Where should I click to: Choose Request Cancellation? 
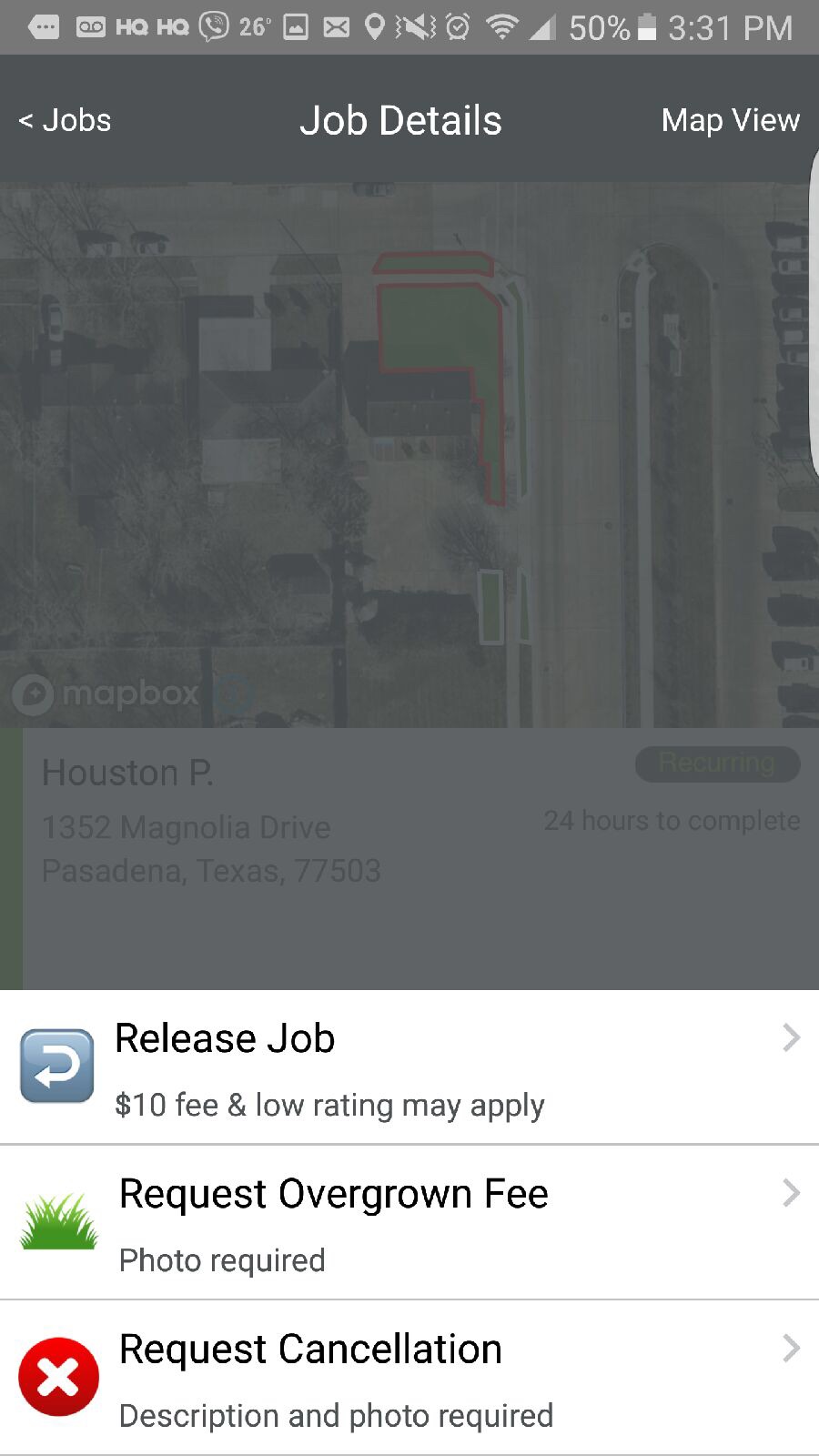click(409, 1379)
